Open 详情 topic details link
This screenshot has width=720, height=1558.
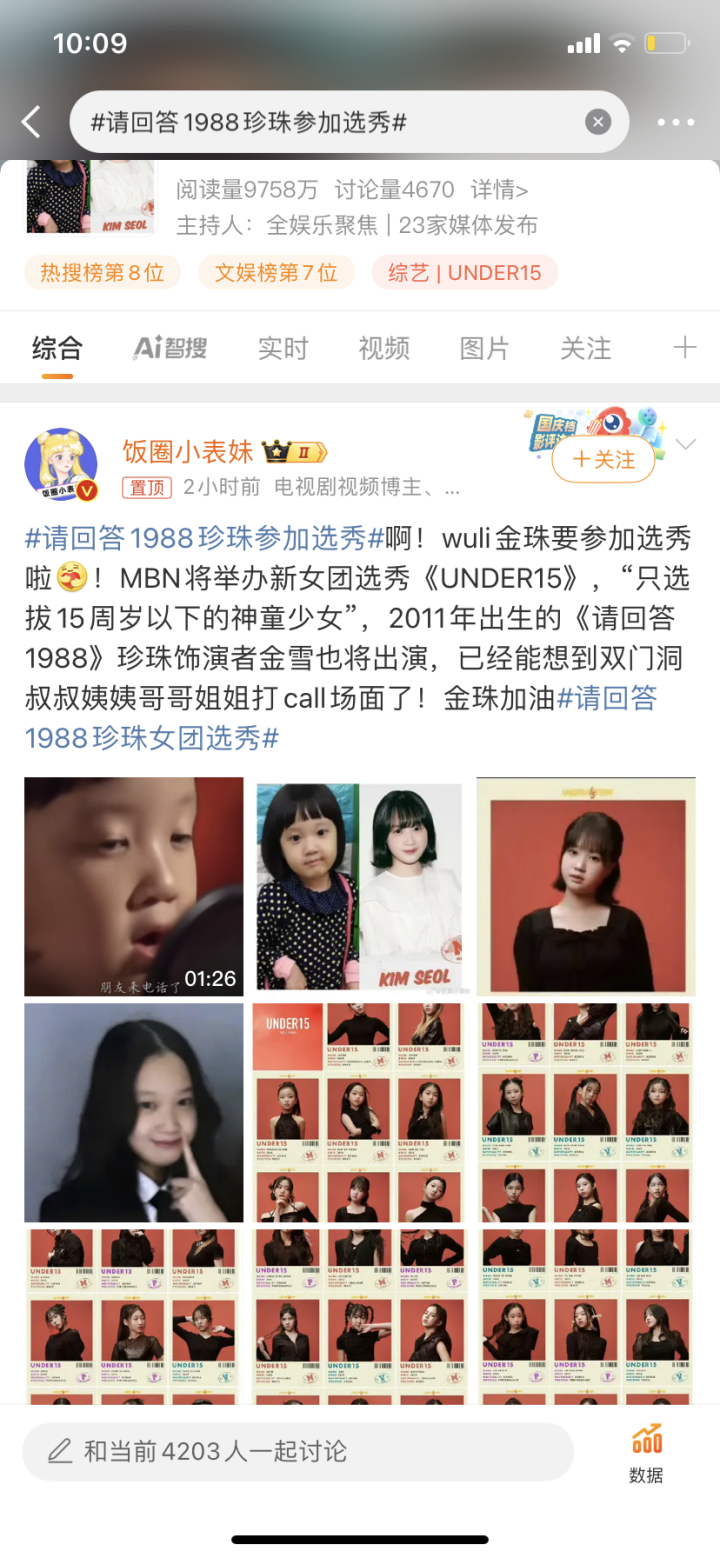coord(500,189)
